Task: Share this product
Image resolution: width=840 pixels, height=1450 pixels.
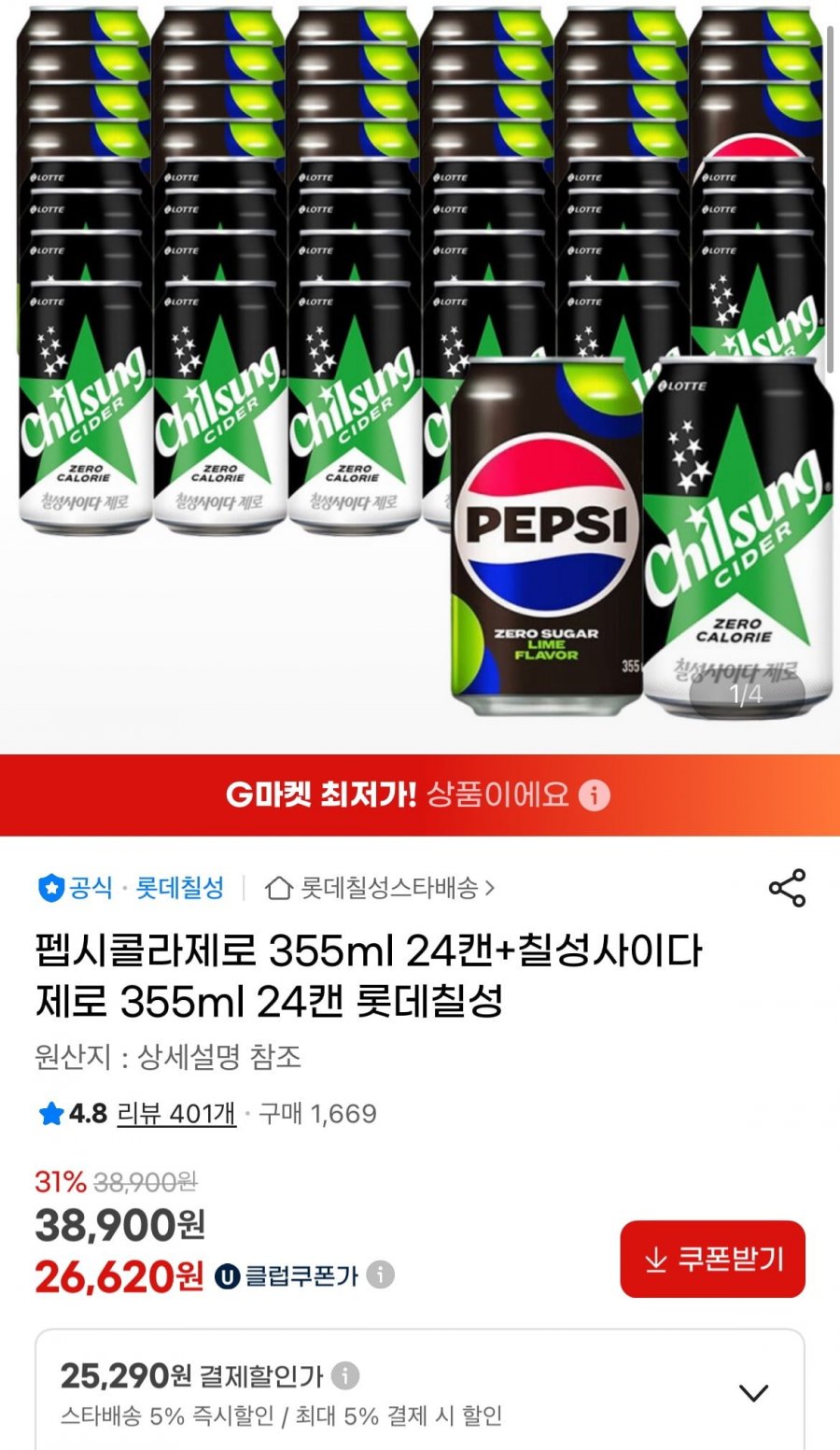Action: tap(787, 888)
